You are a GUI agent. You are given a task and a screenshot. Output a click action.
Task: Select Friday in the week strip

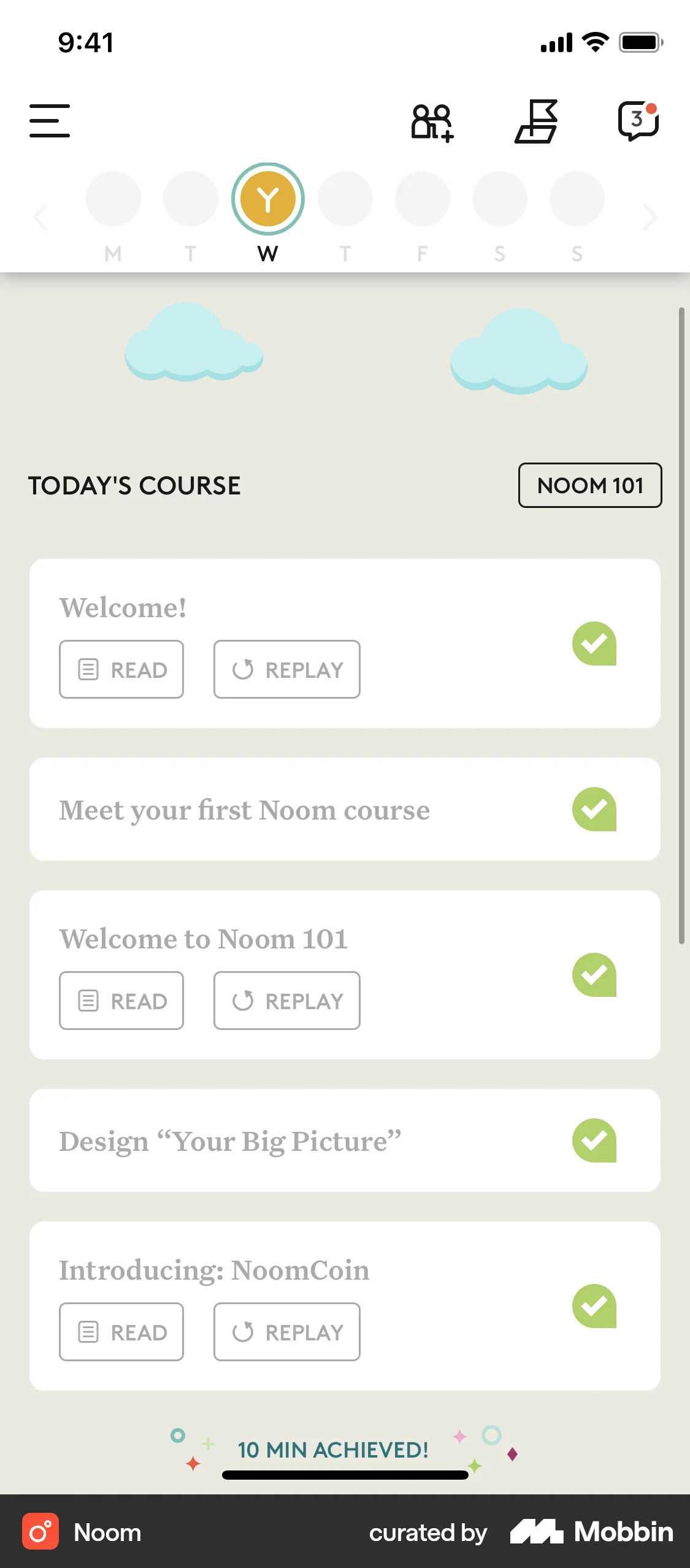click(423, 199)
